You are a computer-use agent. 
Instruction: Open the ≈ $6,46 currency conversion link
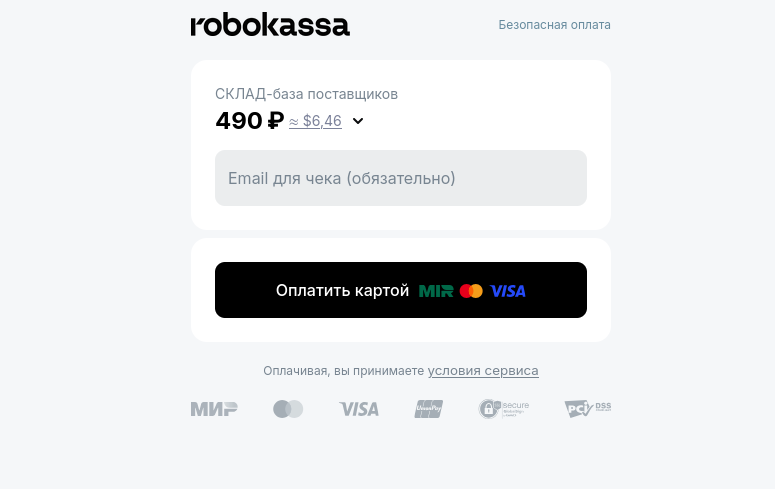point(315,121)
